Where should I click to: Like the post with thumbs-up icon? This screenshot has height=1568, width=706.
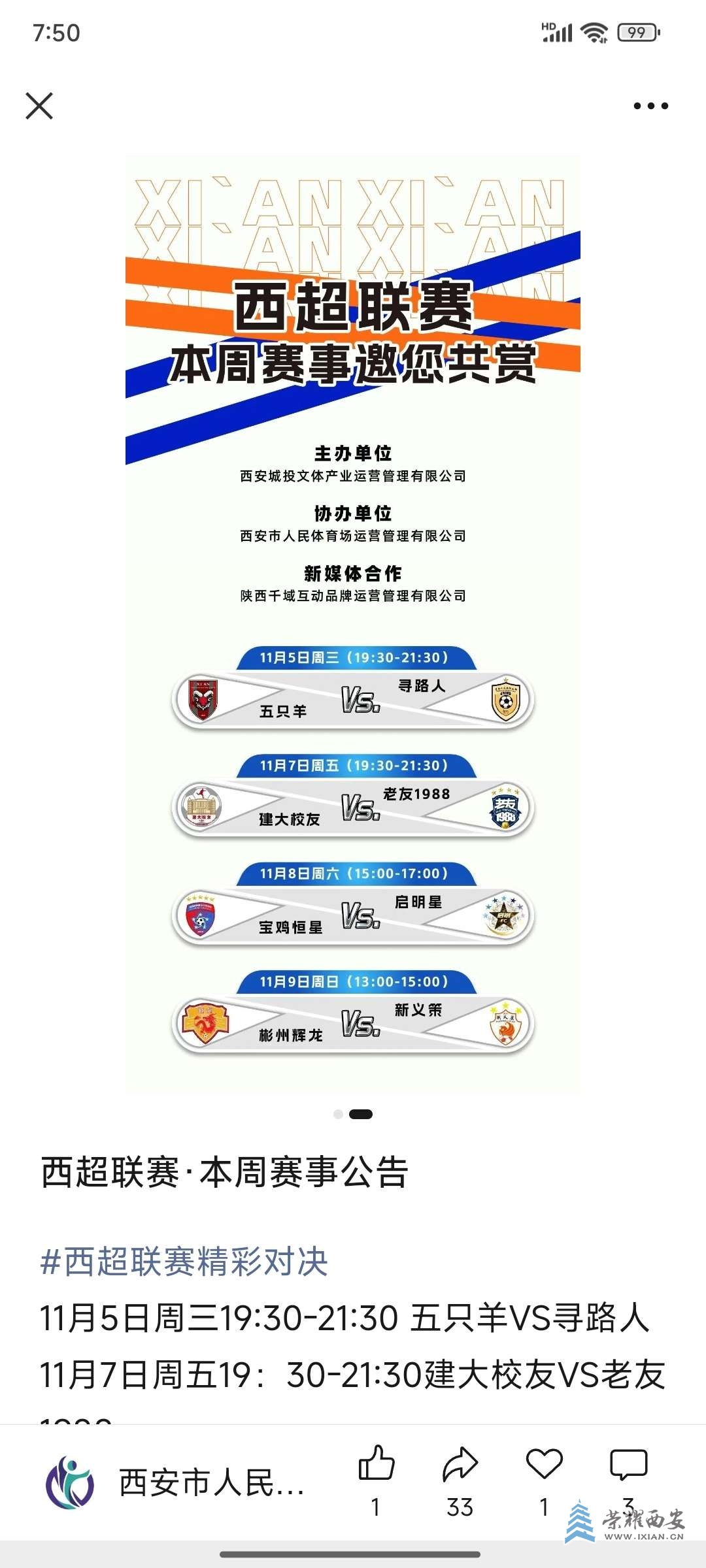[377, 1463]
